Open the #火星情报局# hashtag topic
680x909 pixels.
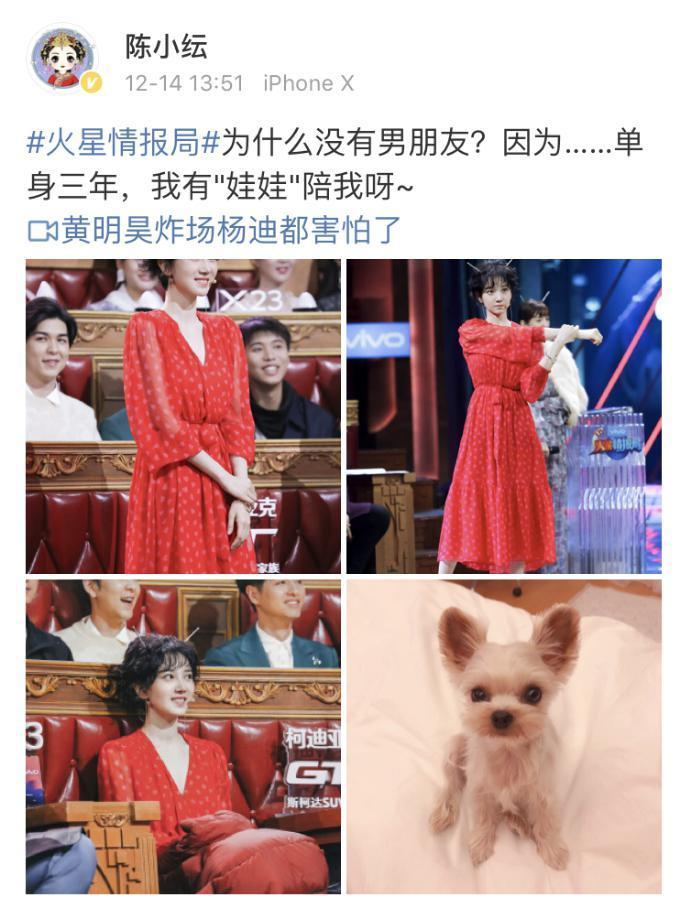pyautogui.click(x=123, y=143)
